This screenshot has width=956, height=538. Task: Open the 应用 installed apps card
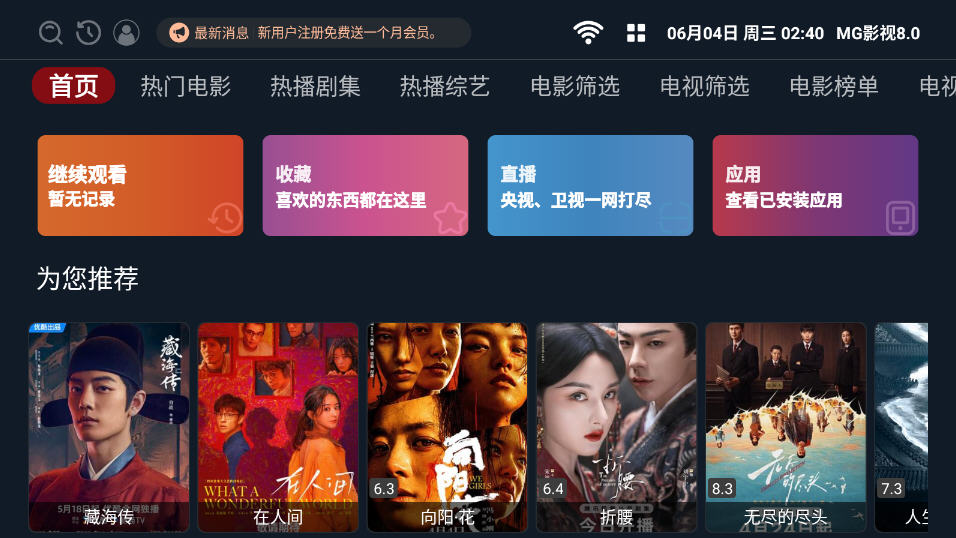coord(815,186)
